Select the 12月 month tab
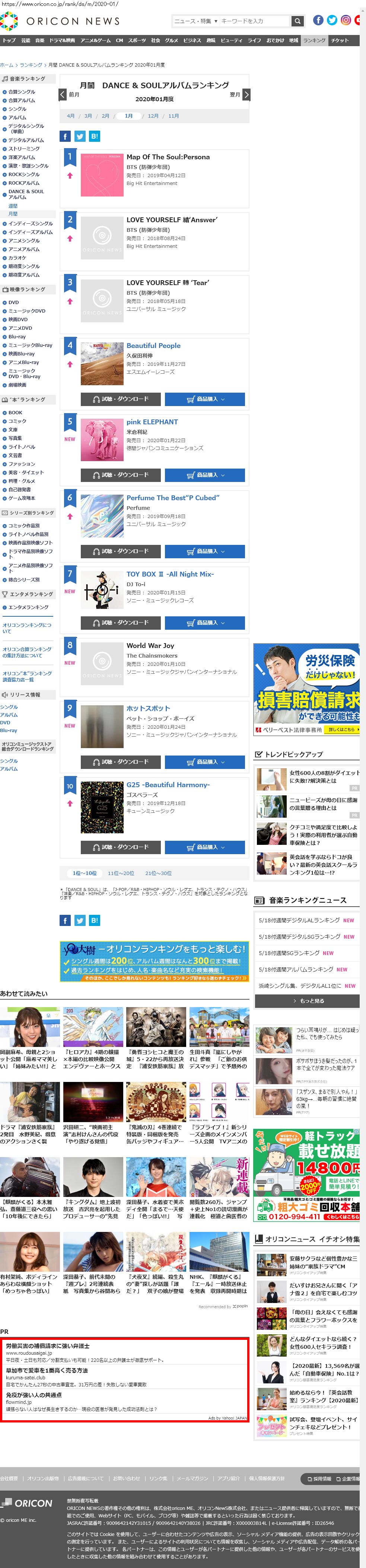366x1568 pixels. click(153, 116)
